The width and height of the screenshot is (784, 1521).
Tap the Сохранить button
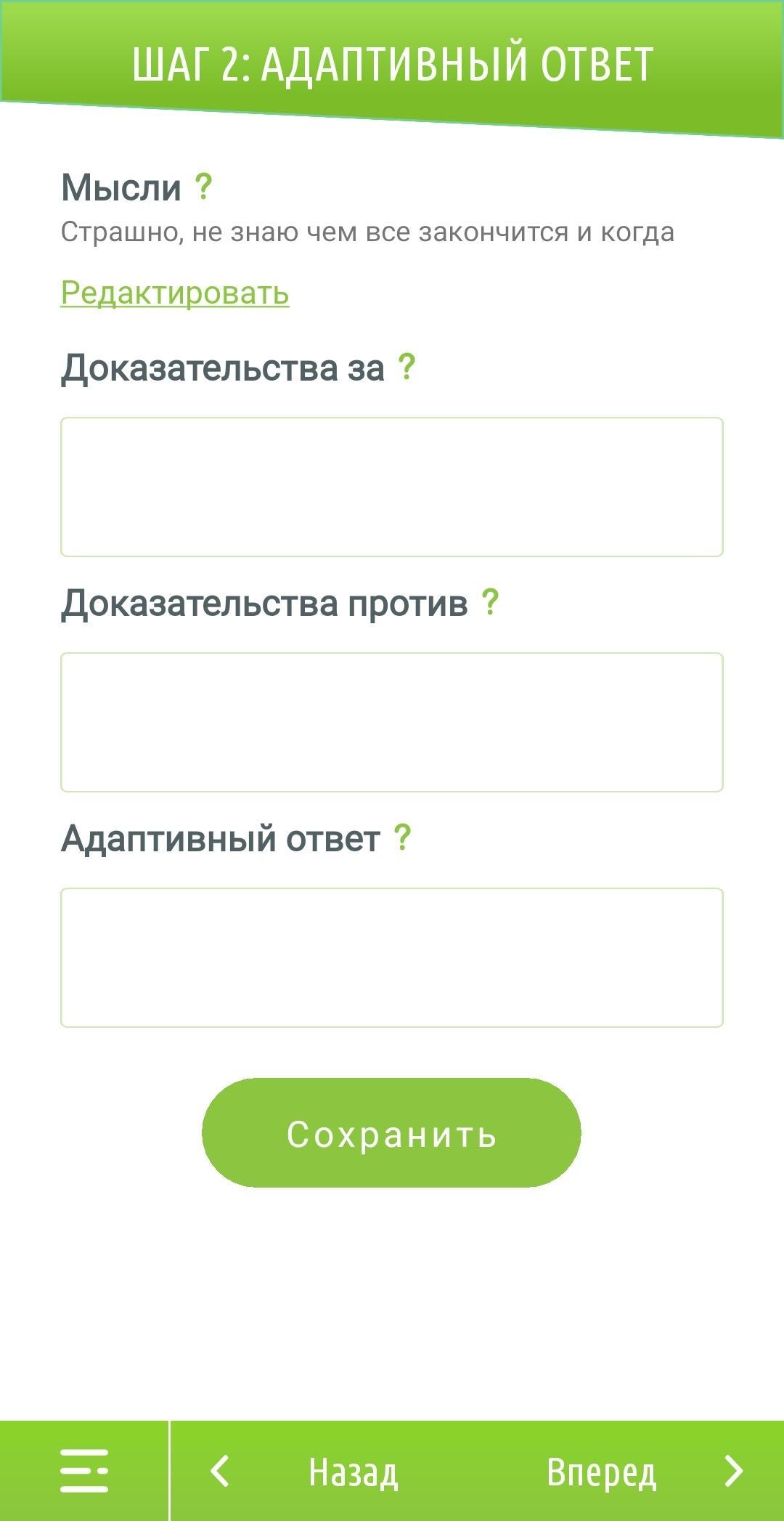(391, 1133)
